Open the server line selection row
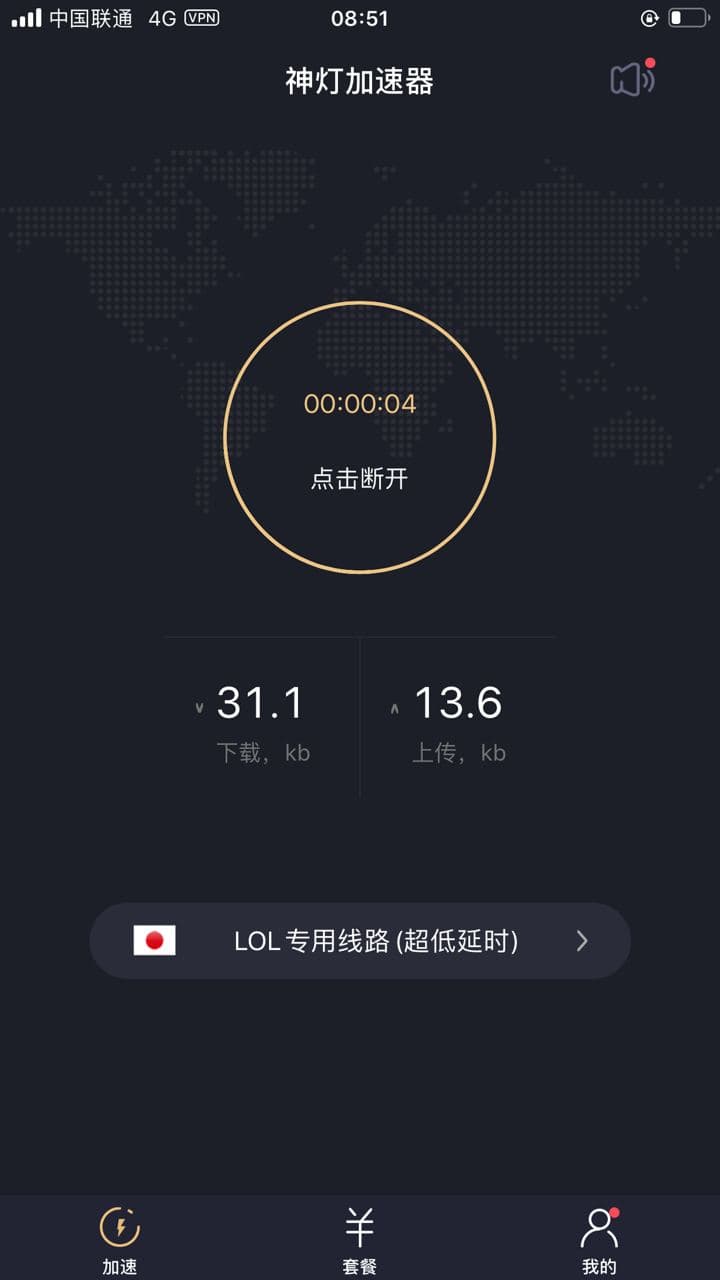The width and height of the screenshot is (720, 1280). (x=360, y=940)
